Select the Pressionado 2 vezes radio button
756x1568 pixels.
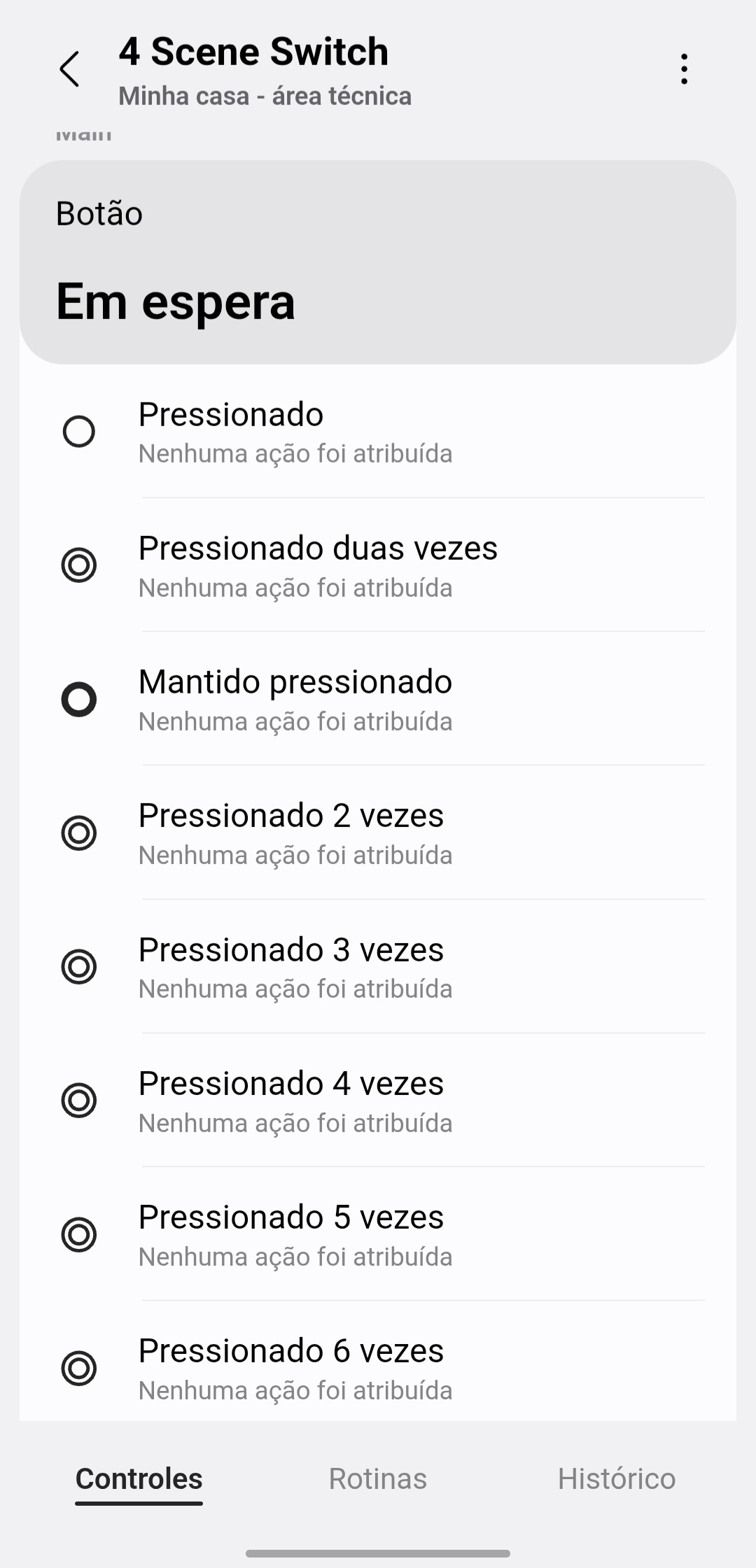coord(79,832)
